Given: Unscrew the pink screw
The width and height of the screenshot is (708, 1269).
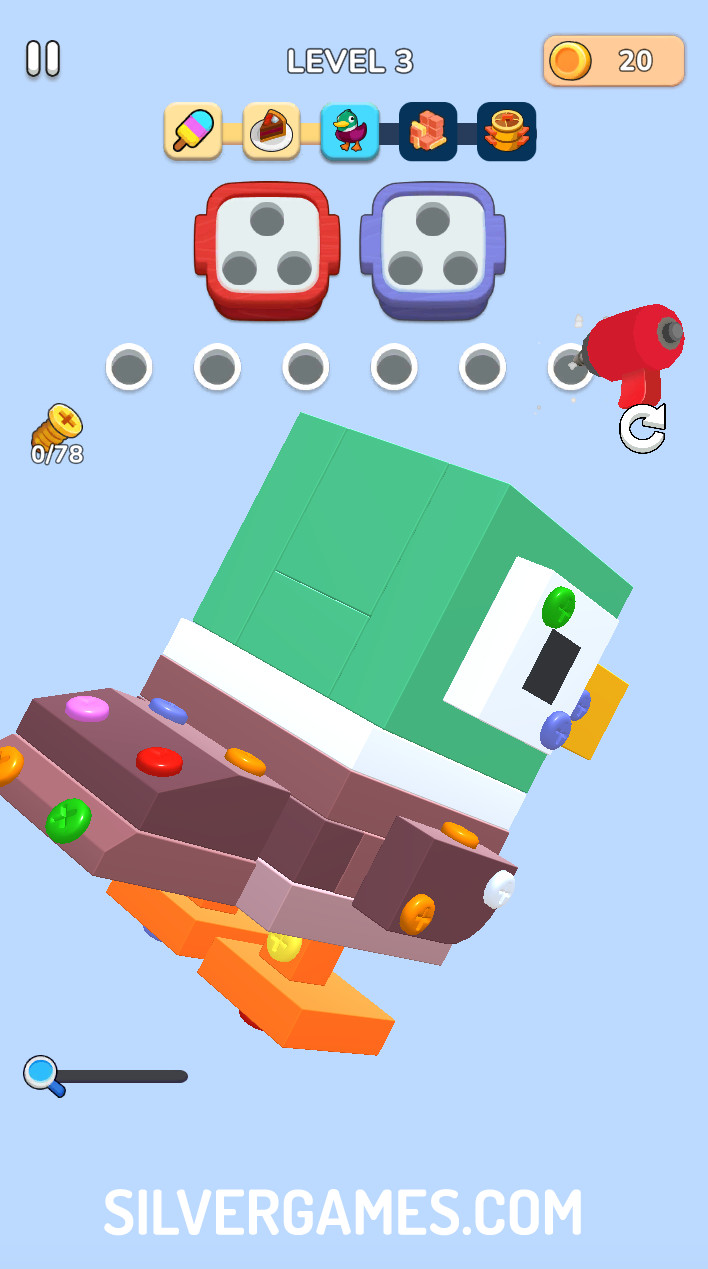Looking at the screenshot, I should point(88,708).
